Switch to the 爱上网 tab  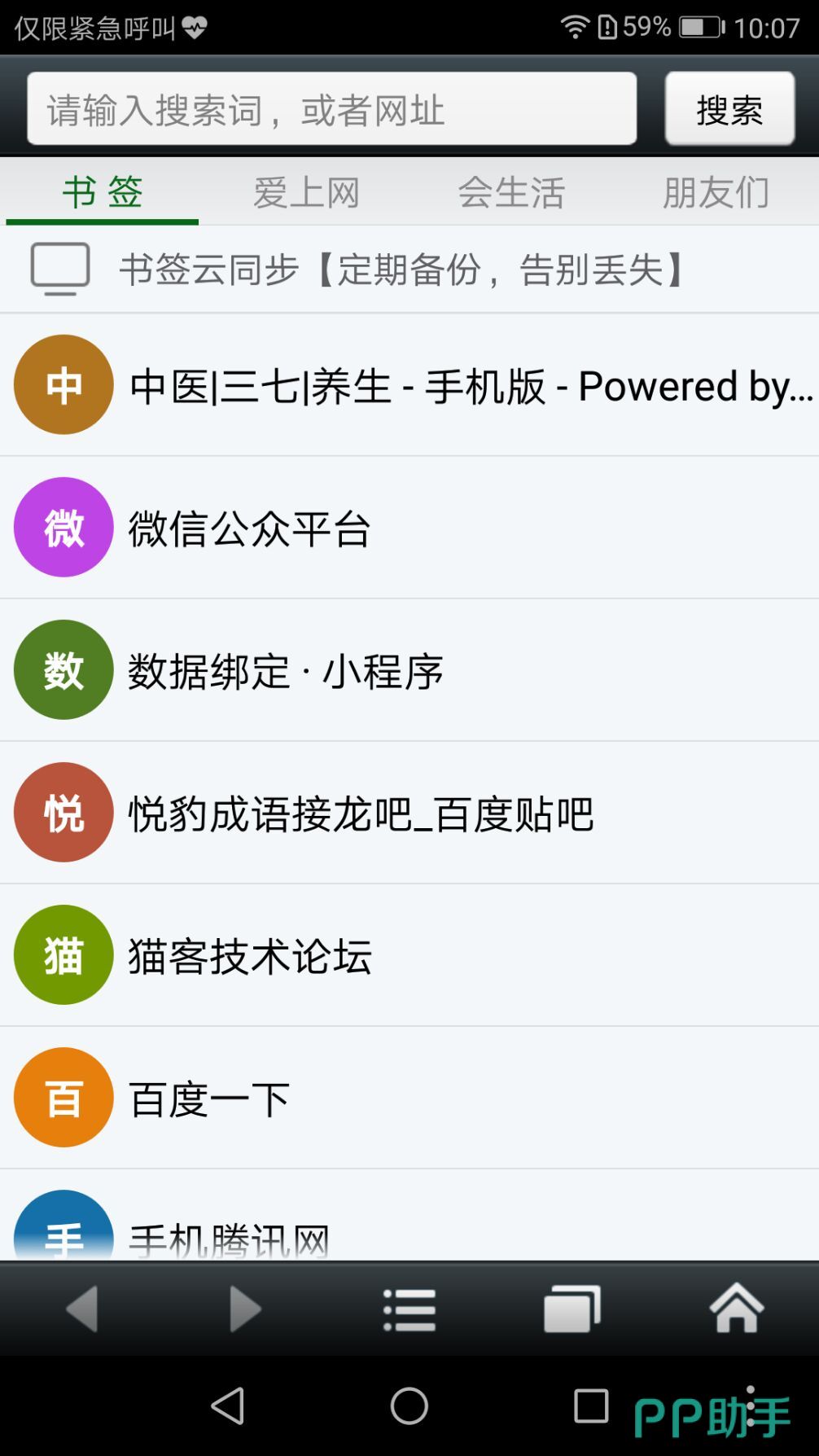coord(306,193)
